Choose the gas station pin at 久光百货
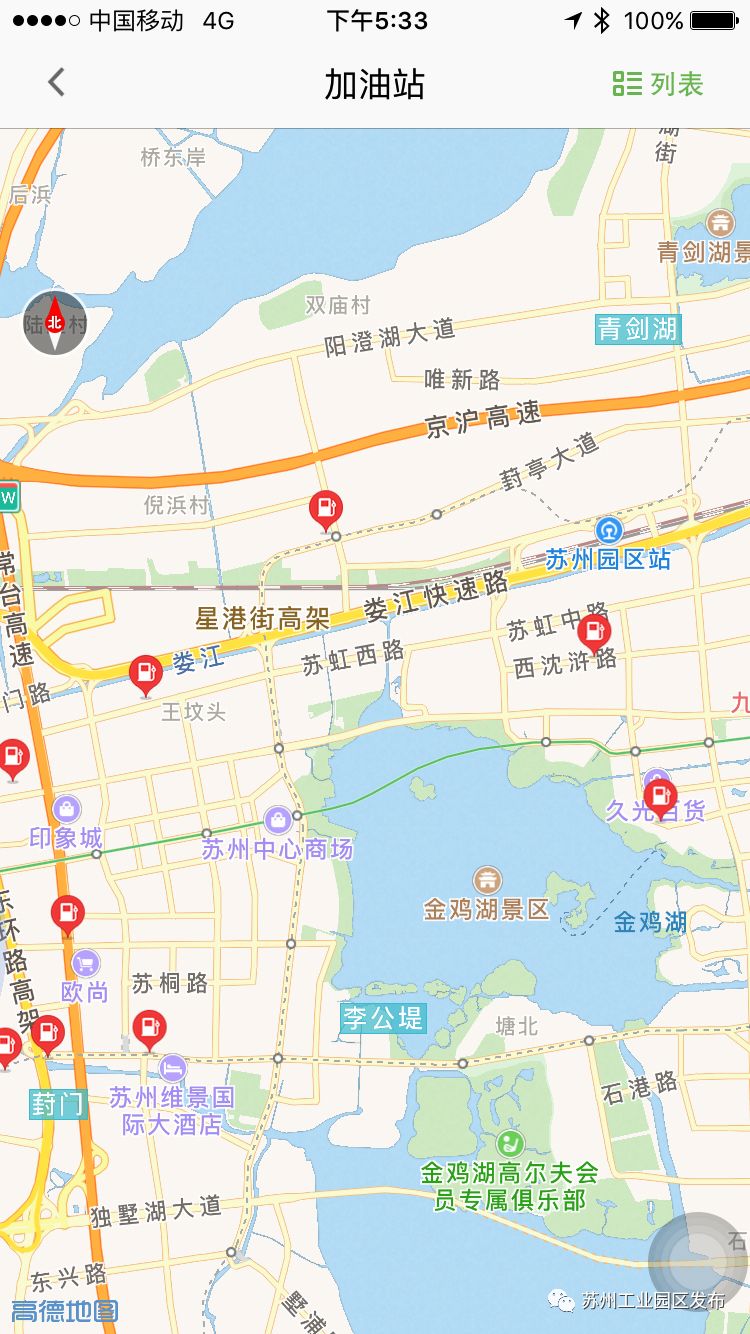 (x=660, y=797)
